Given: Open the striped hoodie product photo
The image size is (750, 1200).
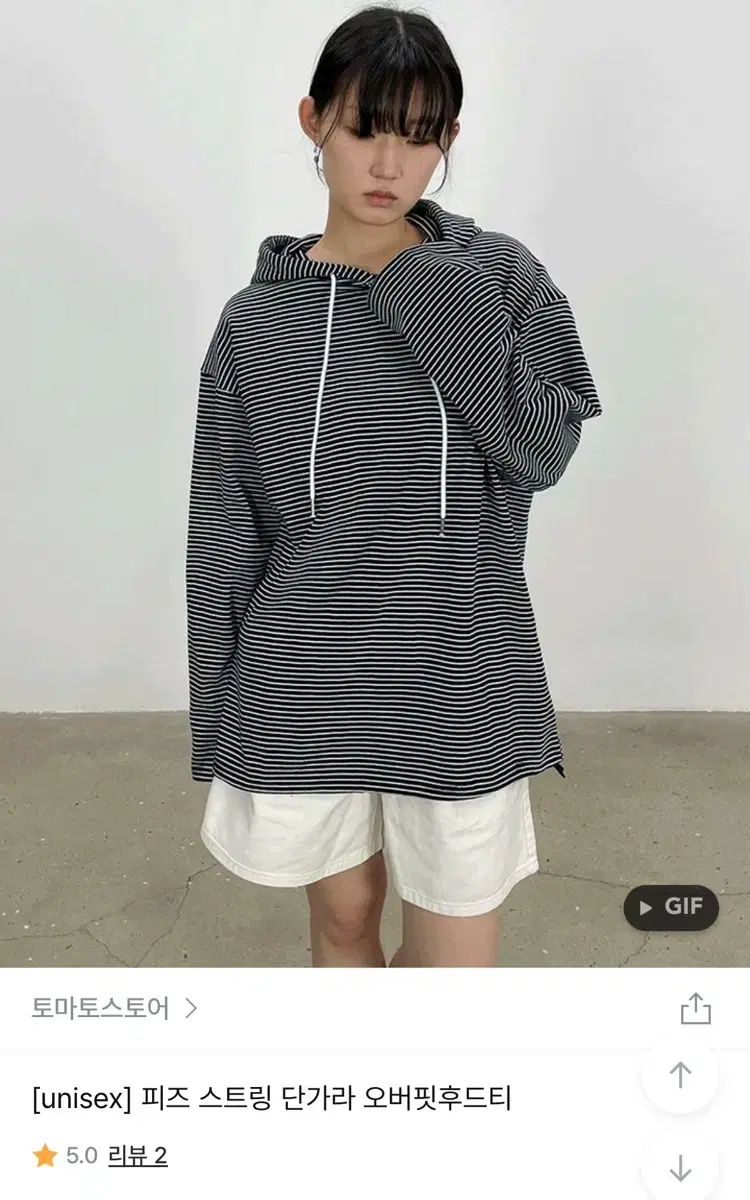Looking at the screenshot, I should click(375, 480).
